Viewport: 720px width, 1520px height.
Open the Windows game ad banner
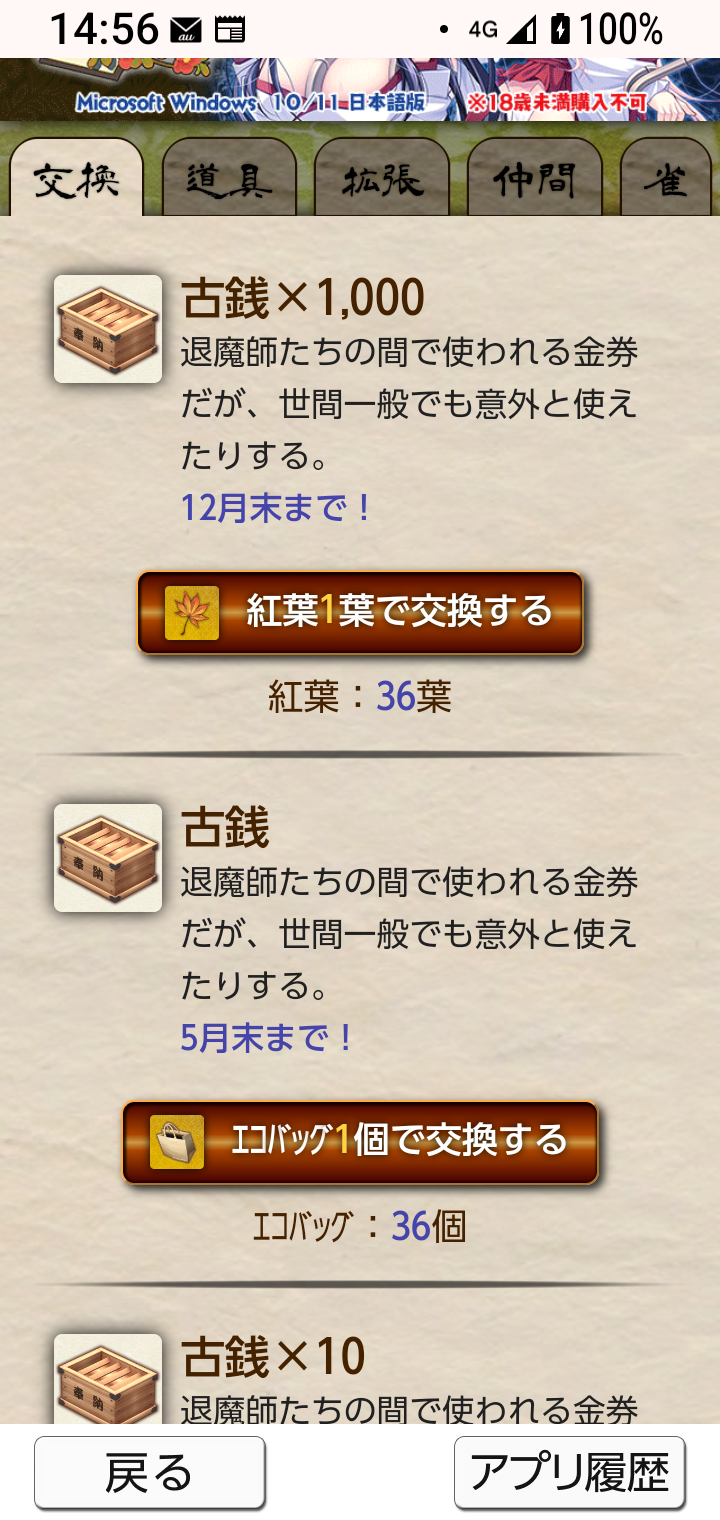coord(360,90)
